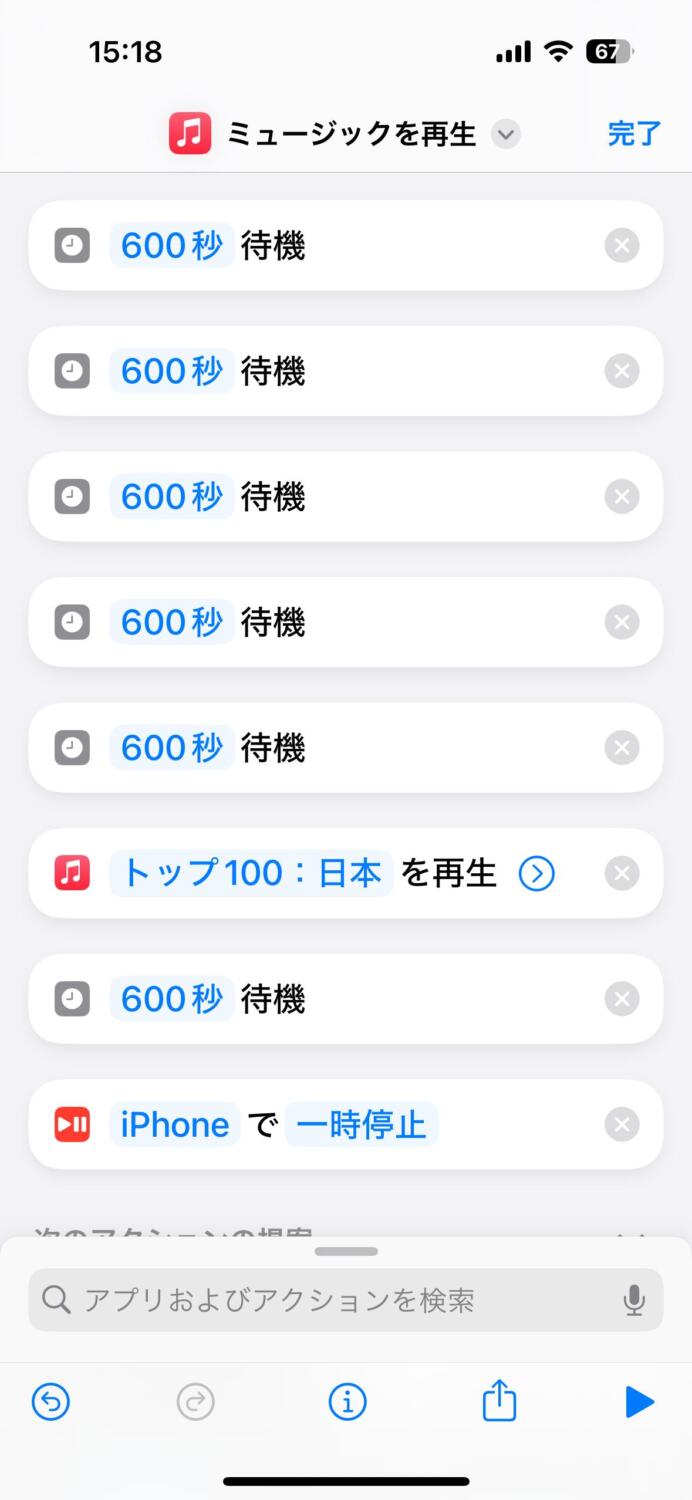Tap 完了 to finish editing the shortcut
The image size is (692, 1500).
[x=634, y=134]
